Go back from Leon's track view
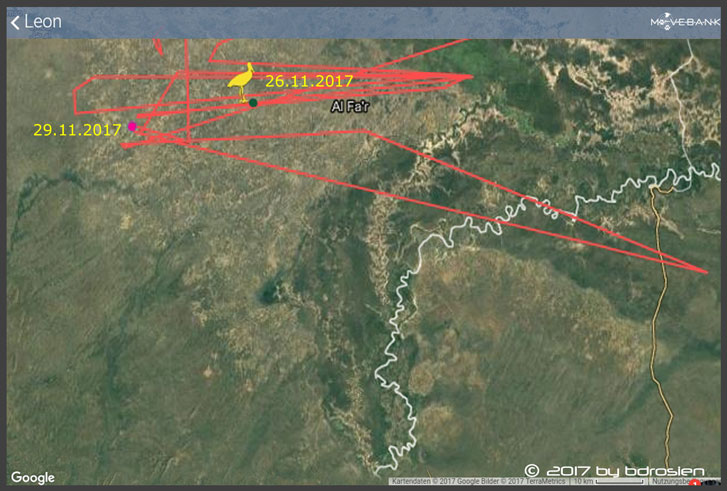Image resolution: width=727 pixels, height=491 pixels. pyautogui.click(x=15, y=21)
